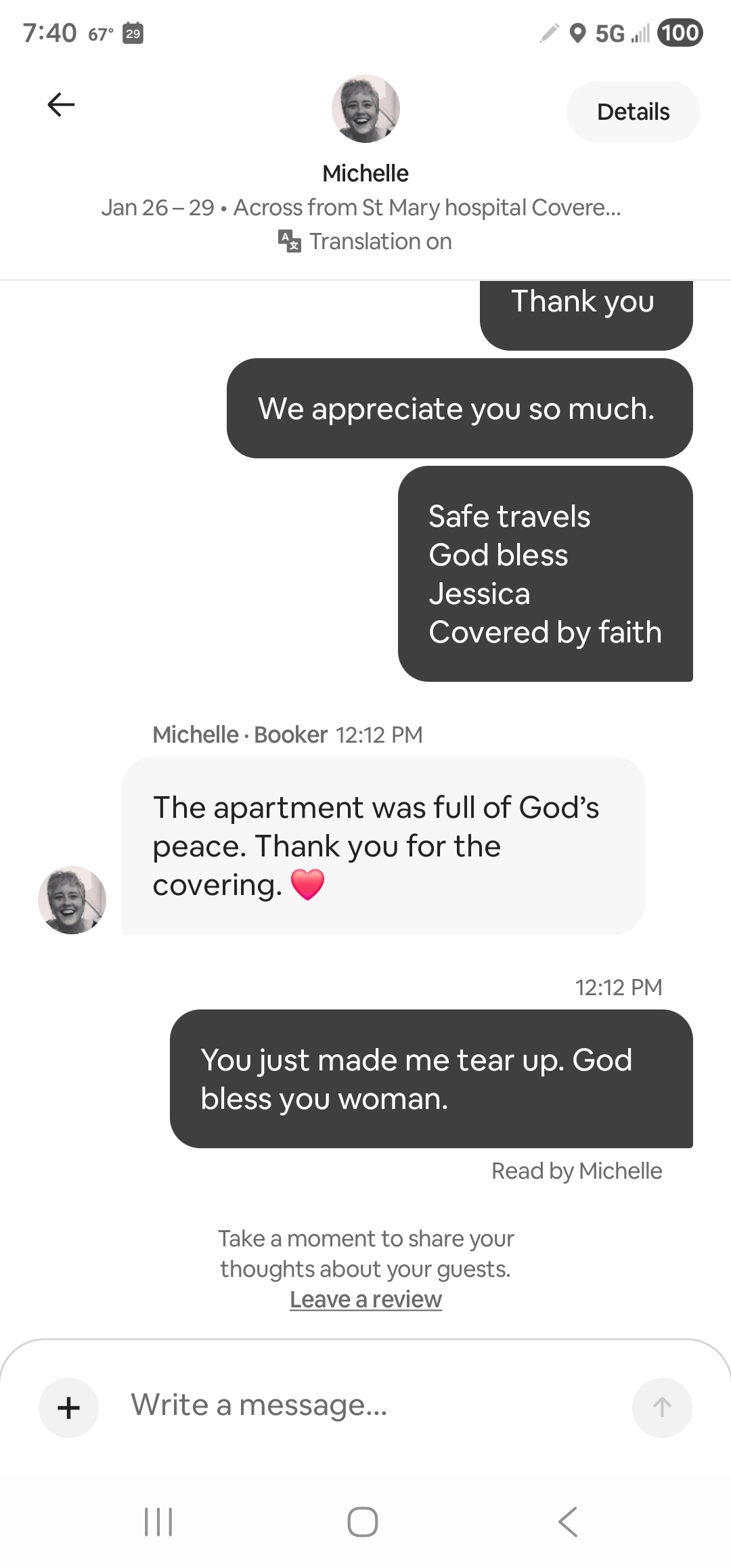Focus the Write a message field
Viewport: 731px width, 1568px height.
(365, 1406)
